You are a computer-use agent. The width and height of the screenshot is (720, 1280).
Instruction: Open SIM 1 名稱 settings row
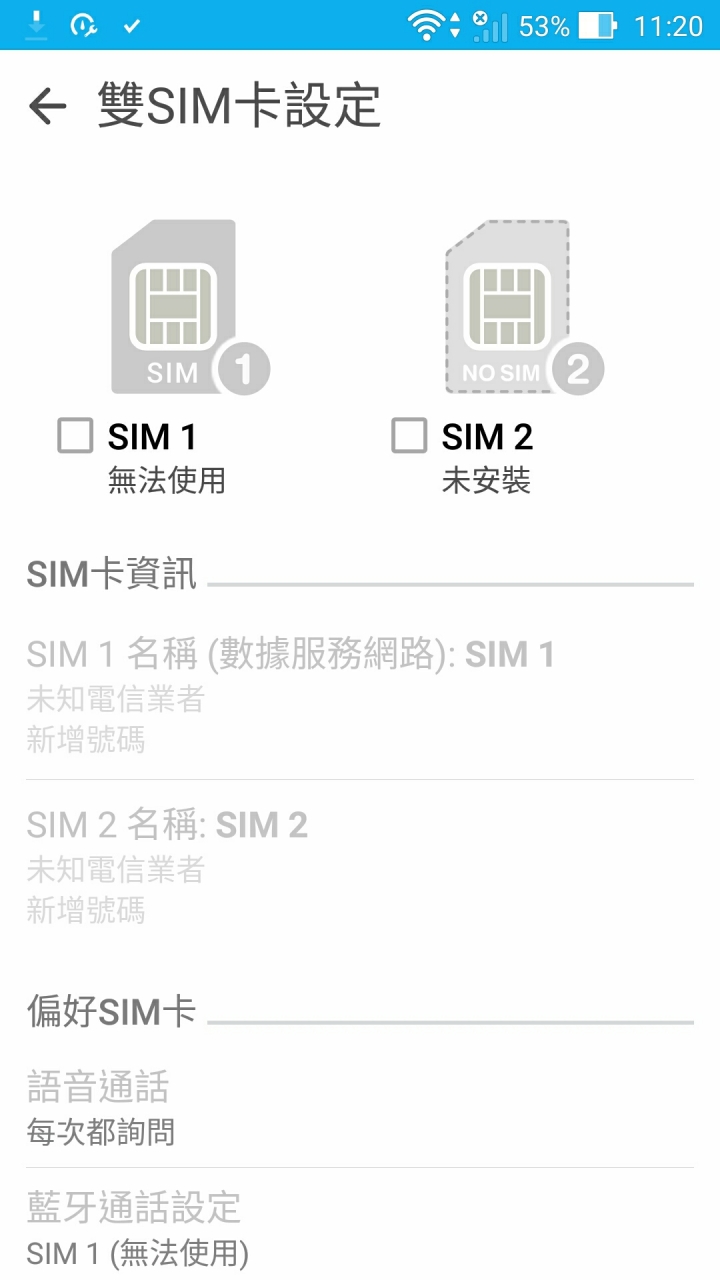[x=360, y=695]
